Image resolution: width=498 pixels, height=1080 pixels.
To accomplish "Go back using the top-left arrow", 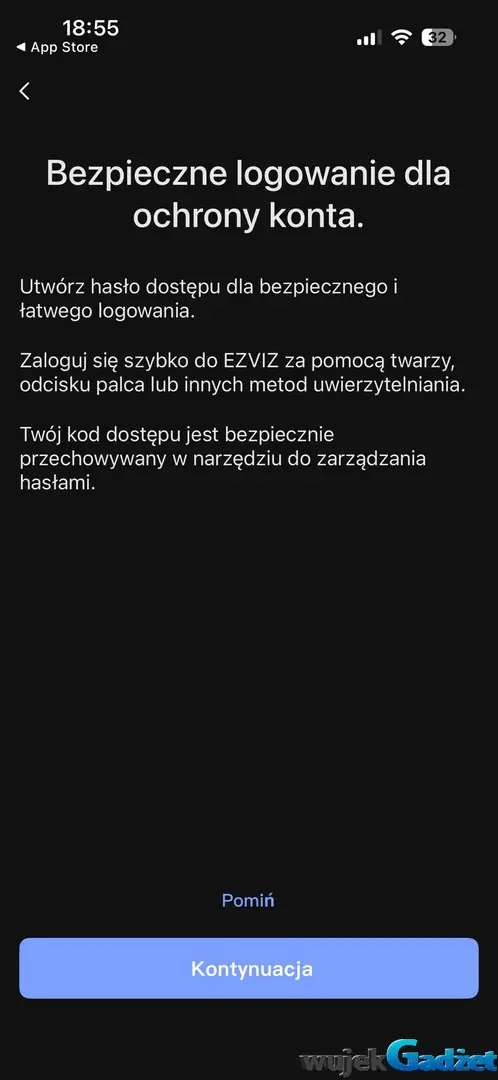I will (x=25, y=91).
